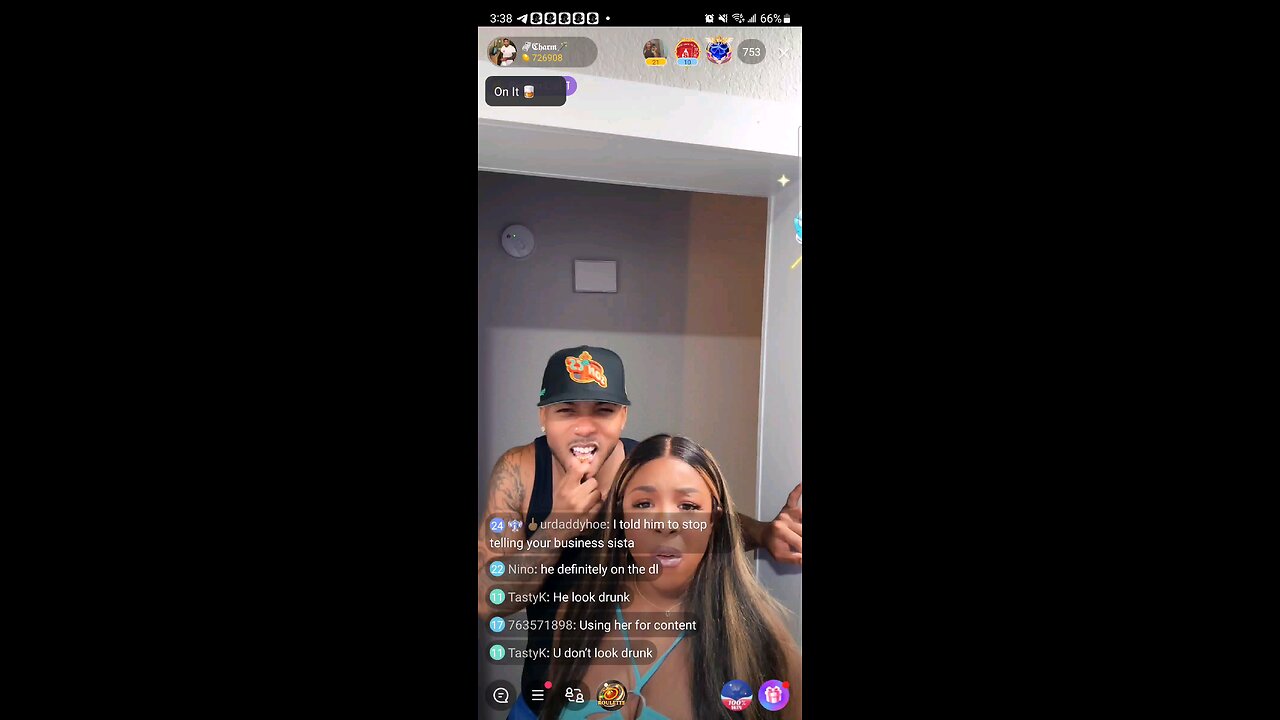This screenshot has width=1280, height=720.
Task: Open the 753 viewers list
Action: 751,52
